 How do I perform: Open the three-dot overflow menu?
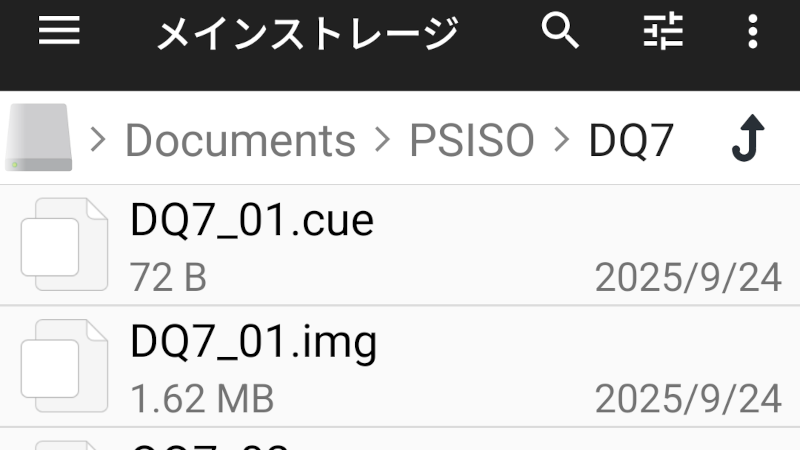[x=753, y=32]
